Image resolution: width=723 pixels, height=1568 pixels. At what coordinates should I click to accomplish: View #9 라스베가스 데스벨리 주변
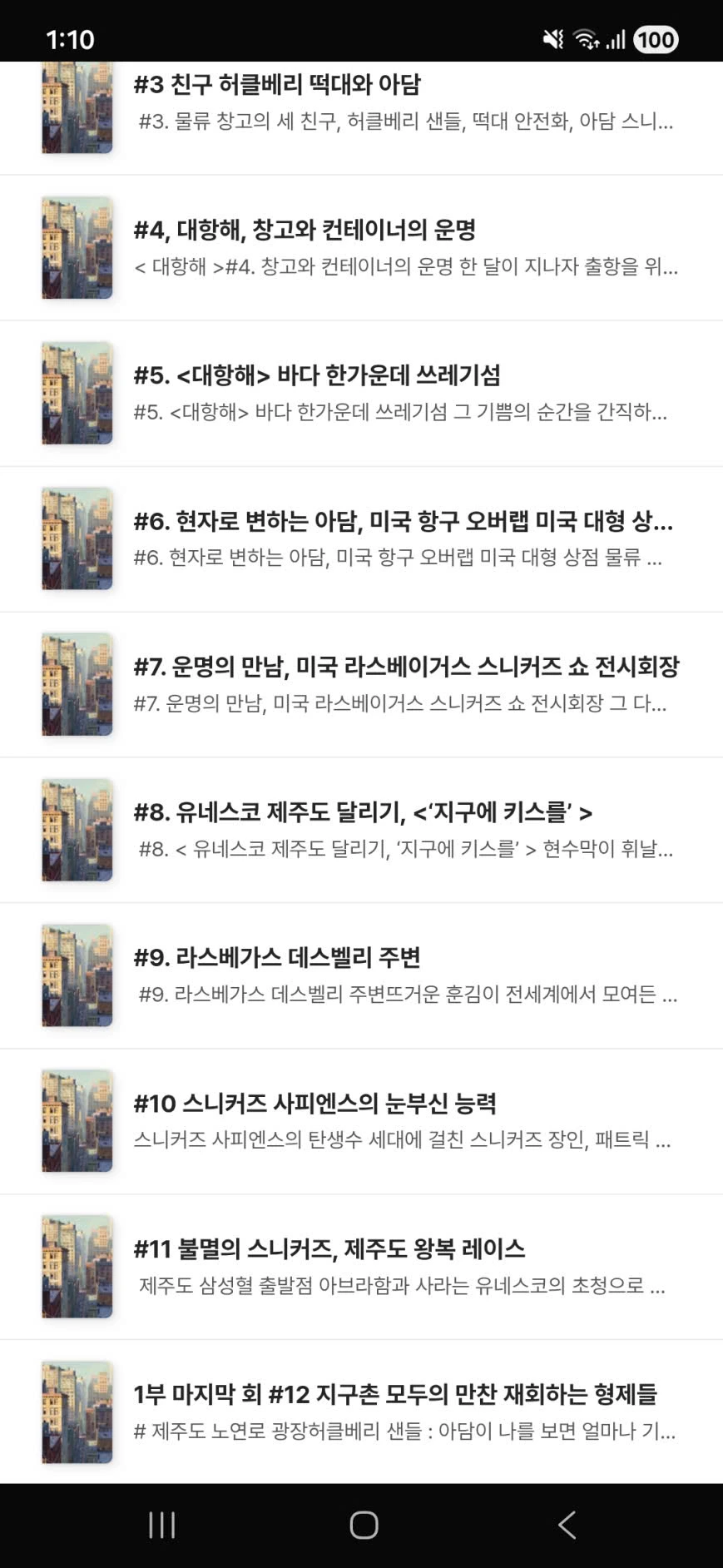point(361,976)
